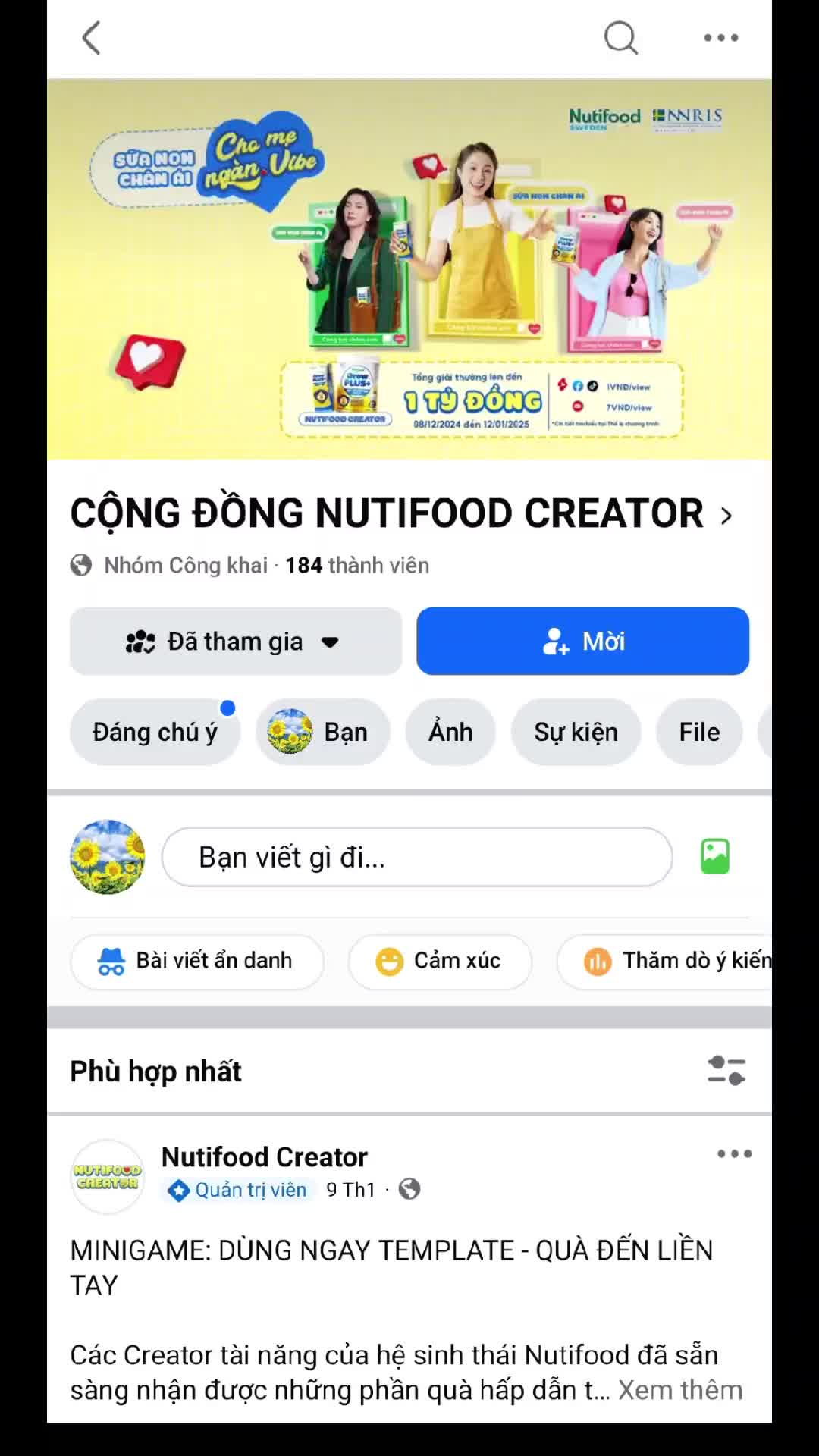Open CỘNG ĐỒNG NUTIFOOD CREATOR group info
This screenshot has width=819, height=1456.
(400, 513)
